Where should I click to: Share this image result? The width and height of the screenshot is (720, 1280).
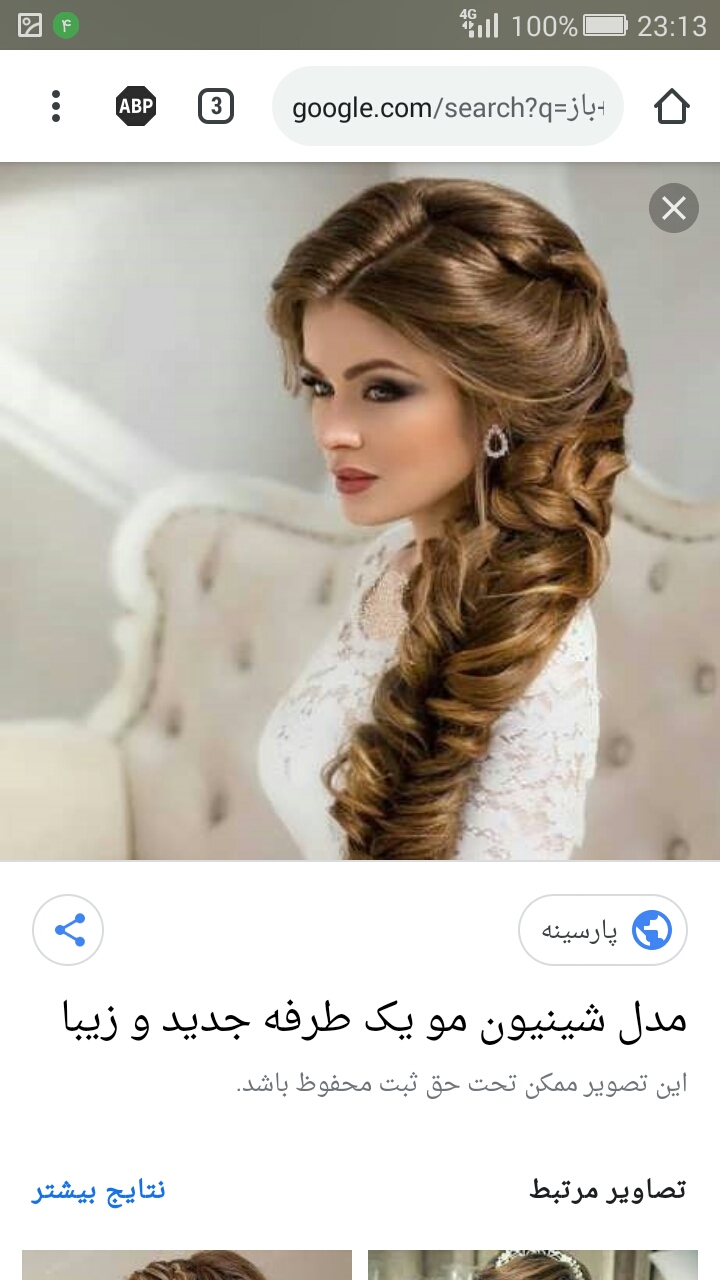(69, 931)
